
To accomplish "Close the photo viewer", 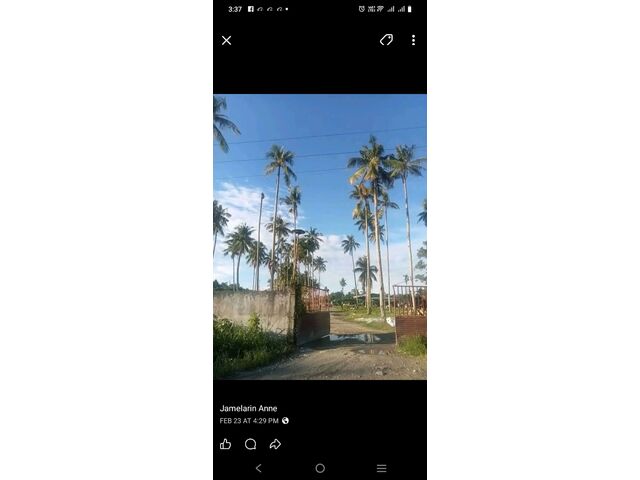I will tap(227, 40).
